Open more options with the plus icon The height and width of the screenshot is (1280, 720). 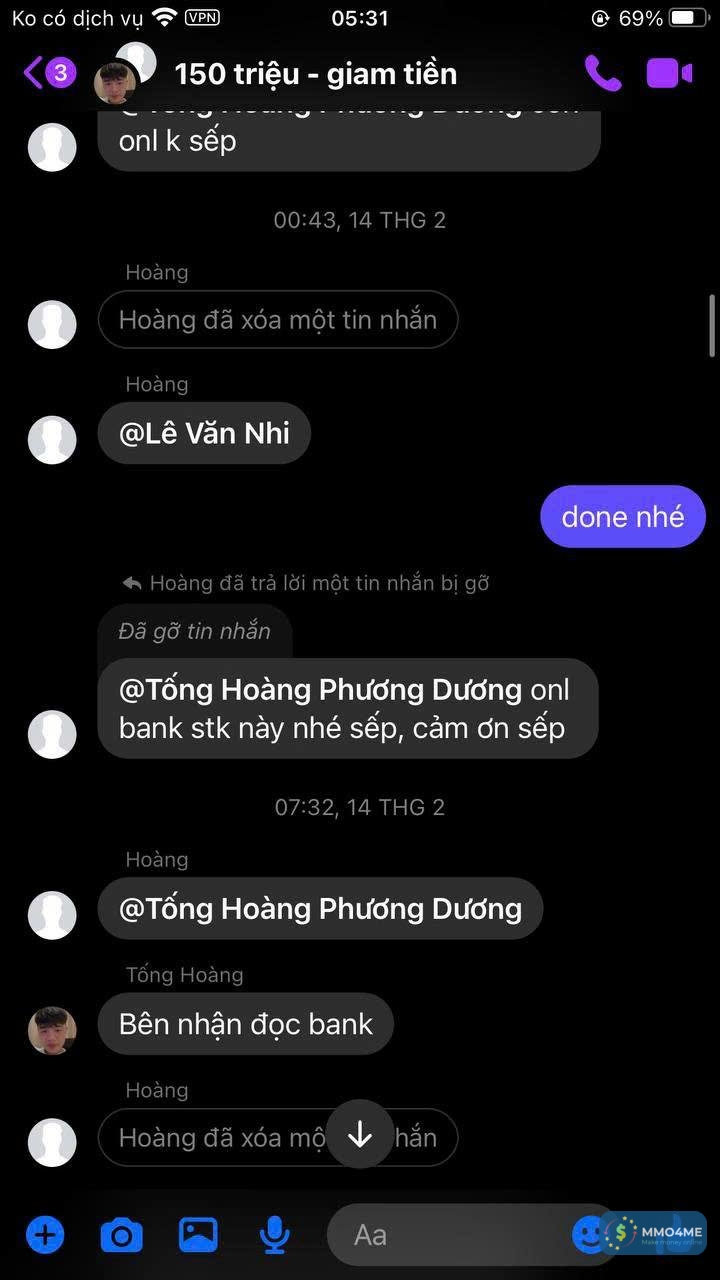click(44, 1235)
